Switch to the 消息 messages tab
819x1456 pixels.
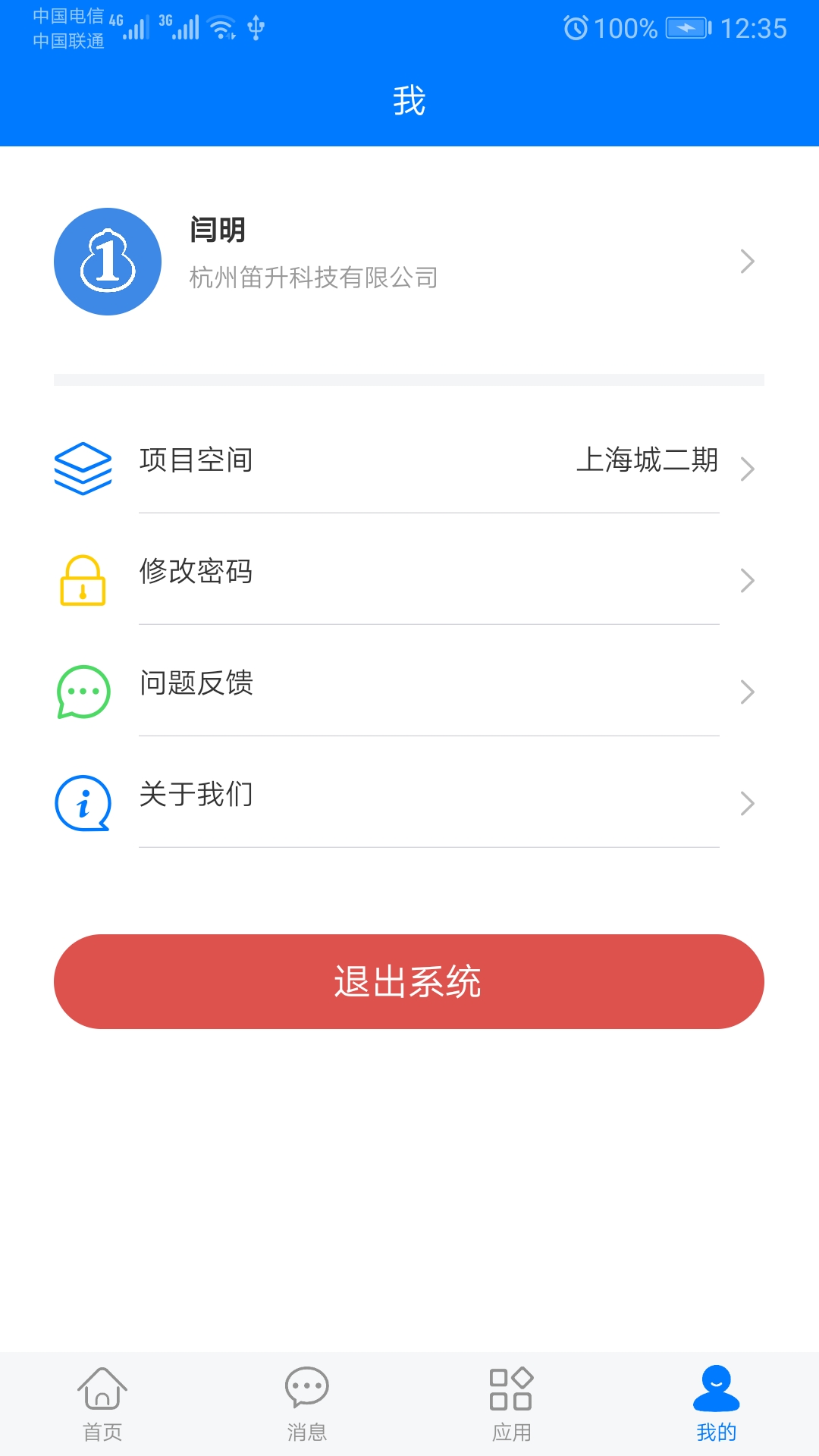coord(307,1404)
